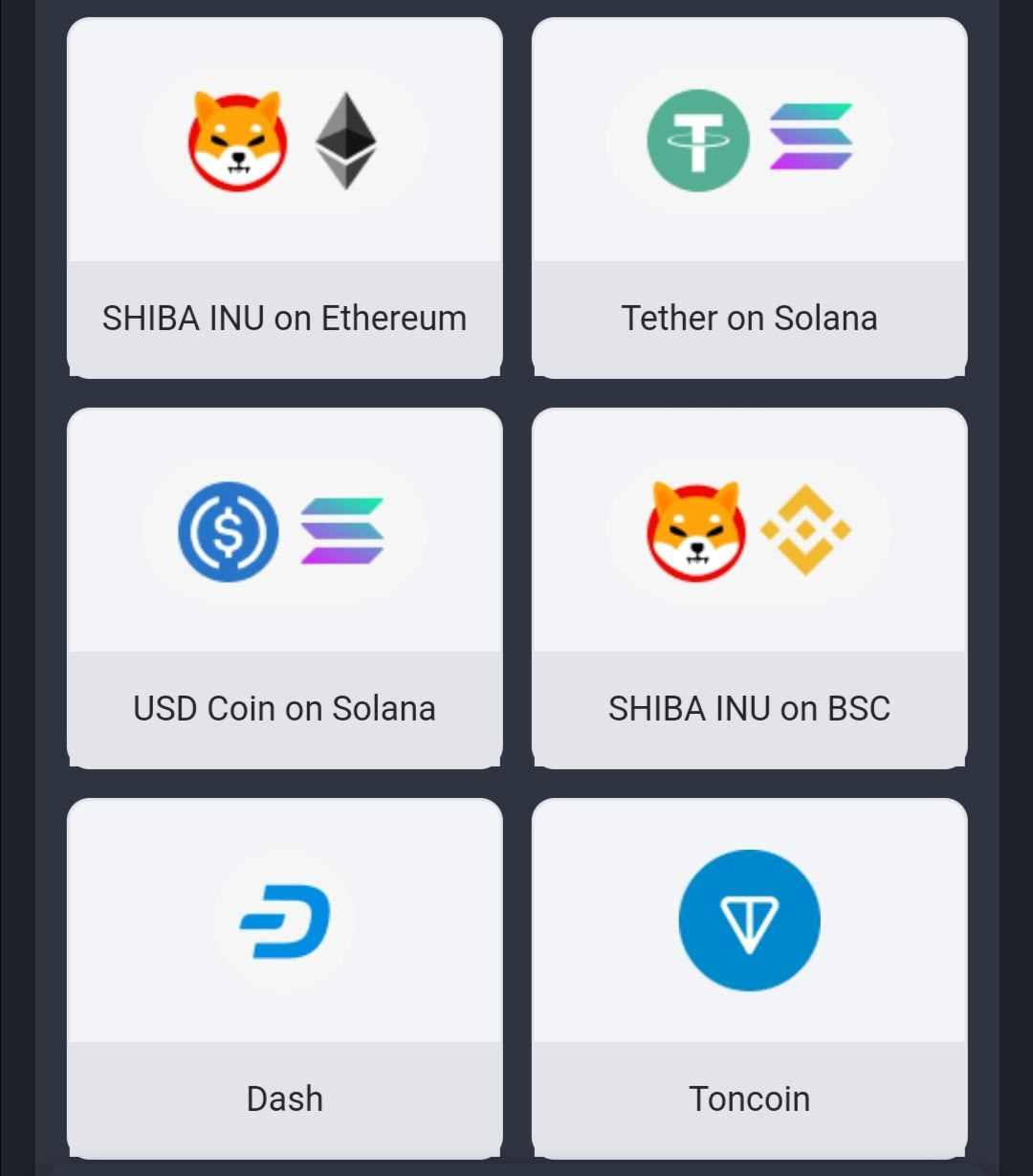Pick SHIBA INU on BSC card
This screenshot has height=1176, width=1033.
coord(749,588)
